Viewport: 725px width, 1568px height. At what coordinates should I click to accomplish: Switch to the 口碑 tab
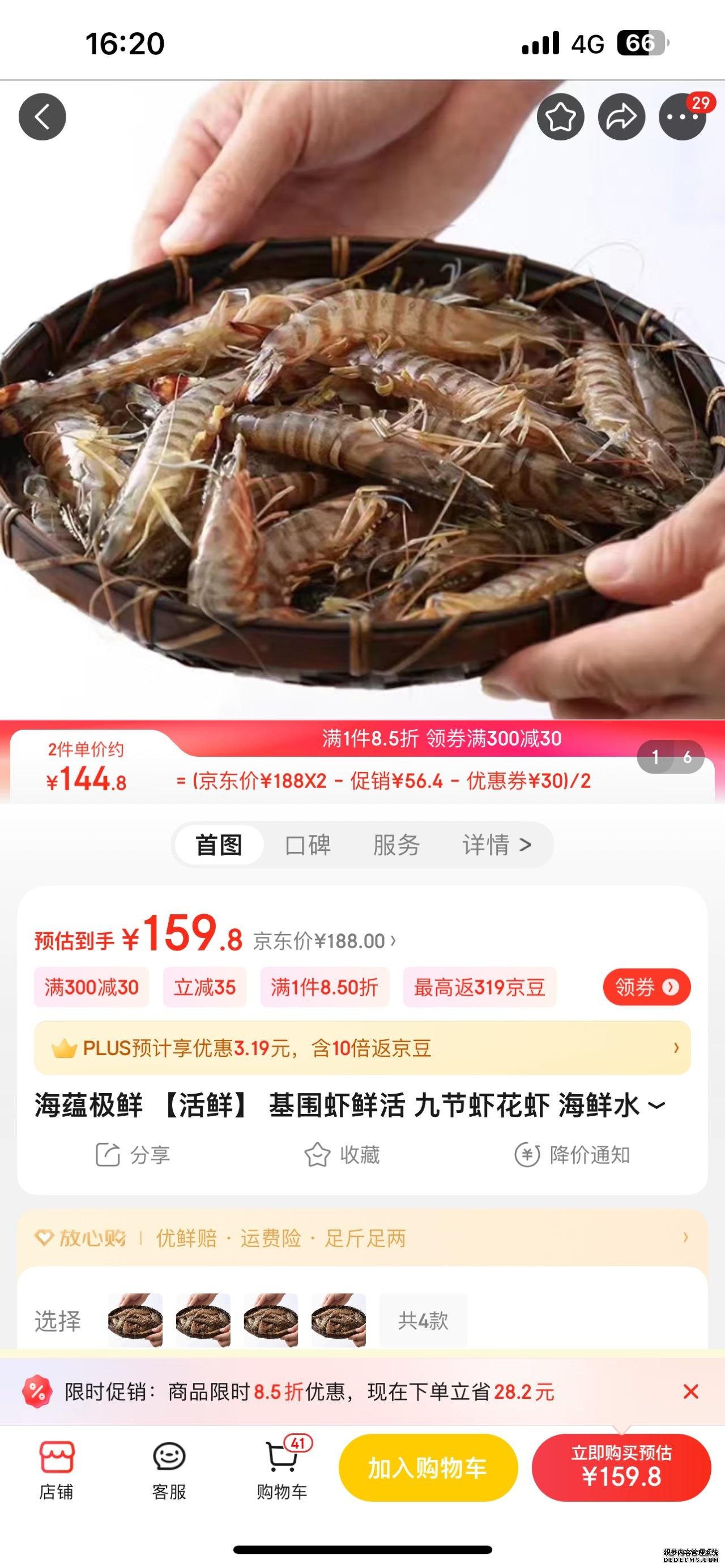tap(308, 845)
